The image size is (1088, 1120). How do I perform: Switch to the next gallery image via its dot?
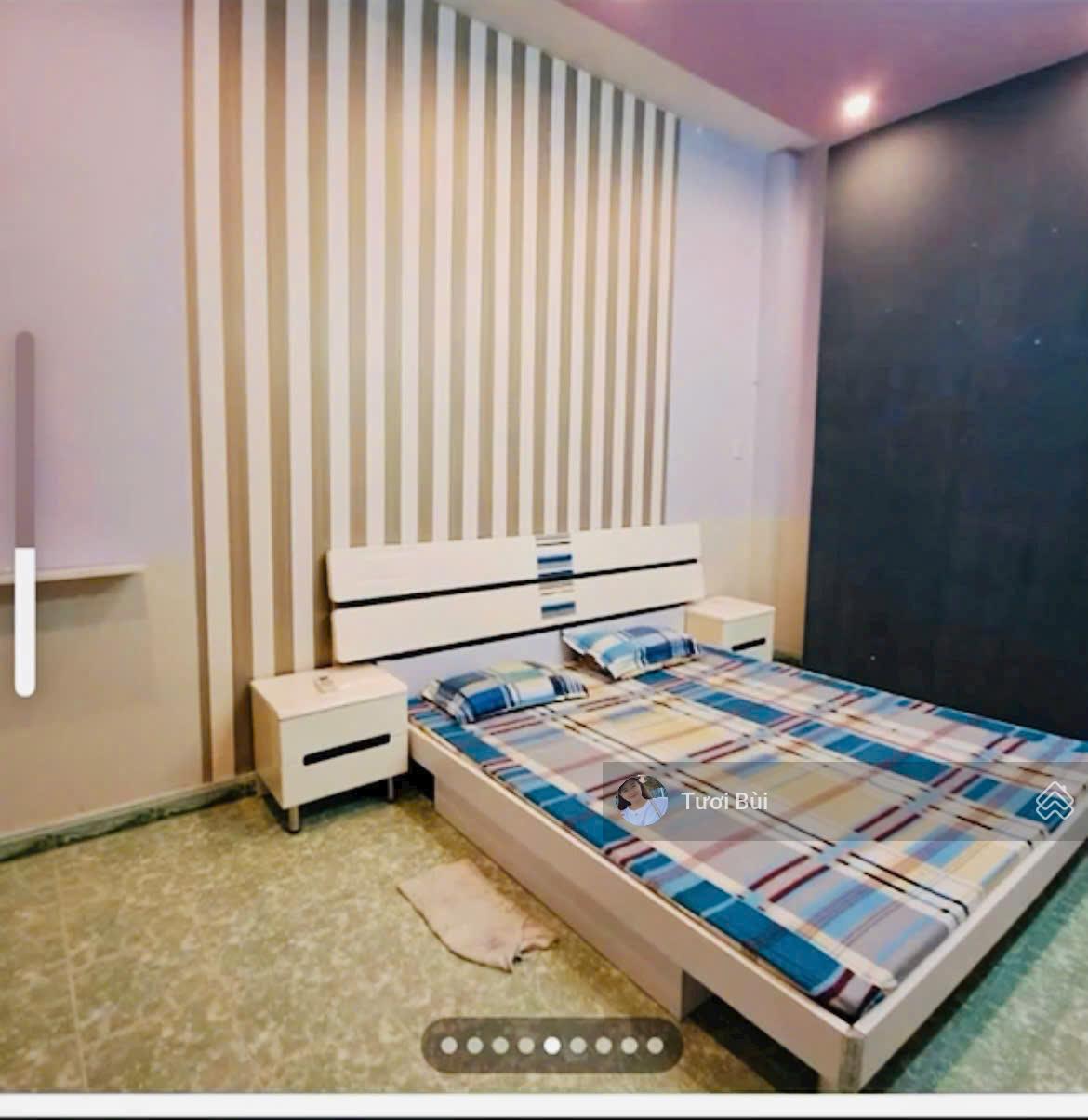(x=577, y=1047)
